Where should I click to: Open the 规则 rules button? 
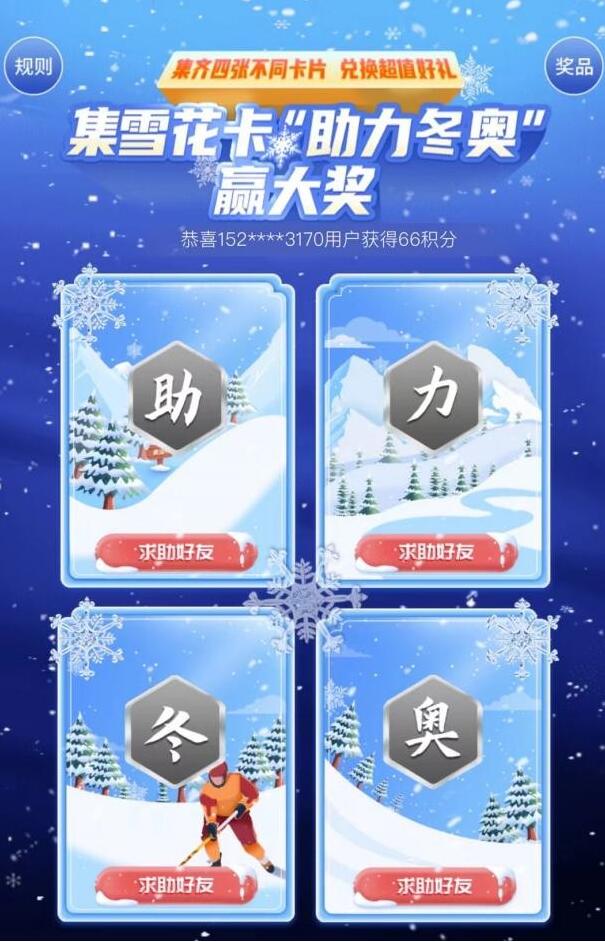(34, 67)
